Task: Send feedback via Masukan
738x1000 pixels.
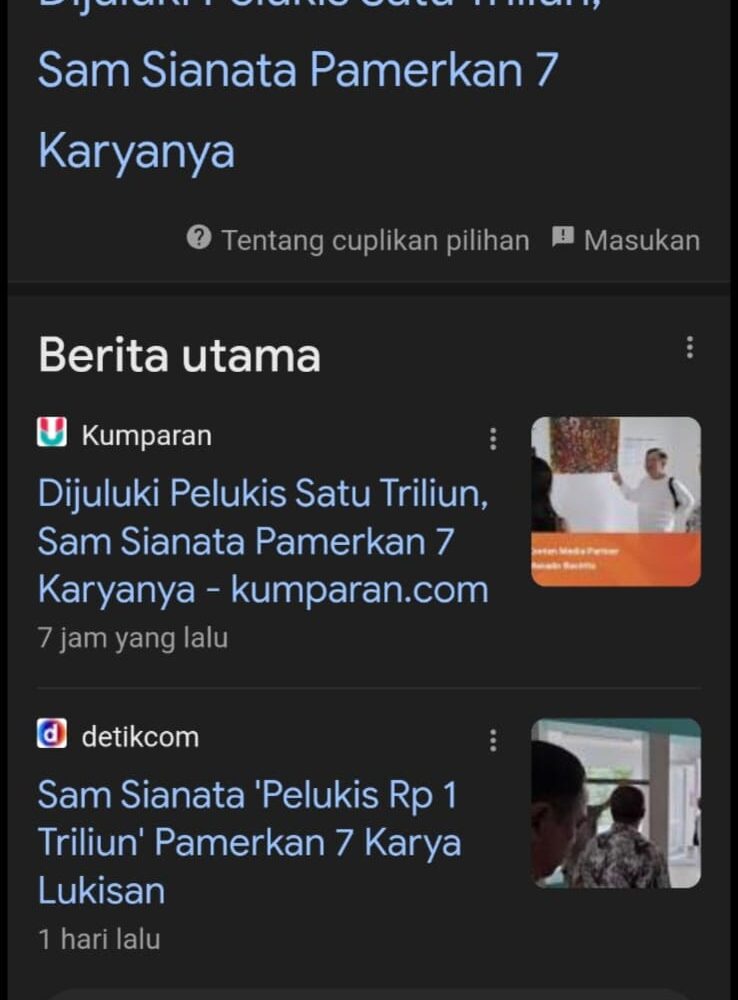Action: 627,240
